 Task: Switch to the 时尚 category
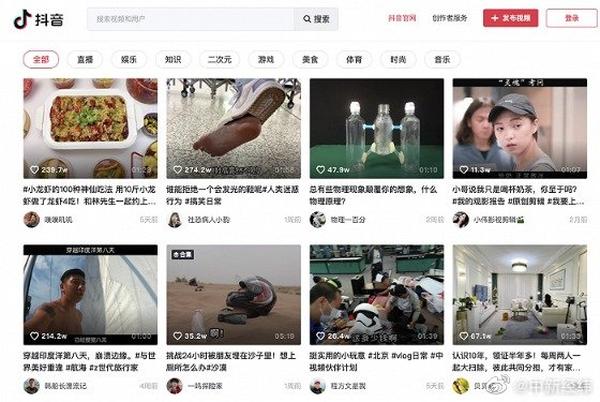tap(398, 60)
